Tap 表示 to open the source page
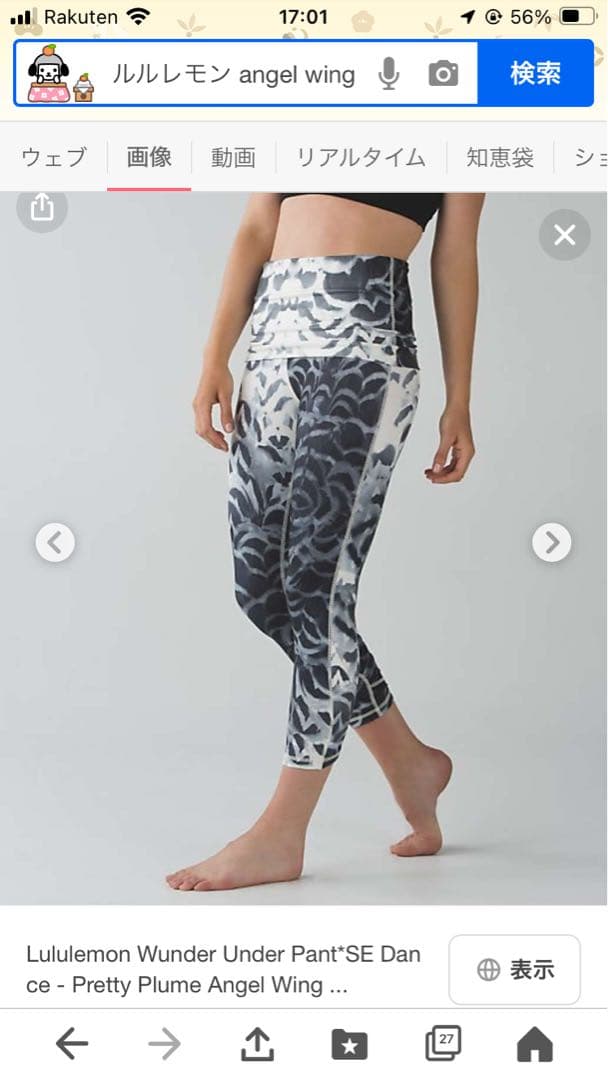This screenshot has width=608, height=1080. coord(514,969)
